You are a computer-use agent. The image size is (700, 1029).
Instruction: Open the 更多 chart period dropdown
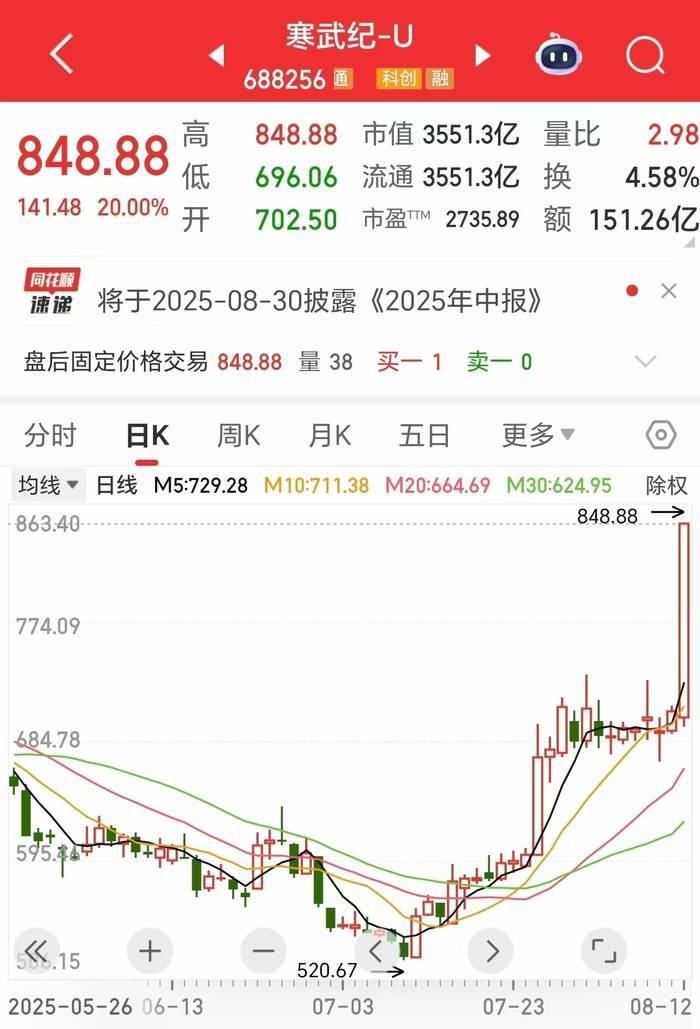tap(538, 436)
